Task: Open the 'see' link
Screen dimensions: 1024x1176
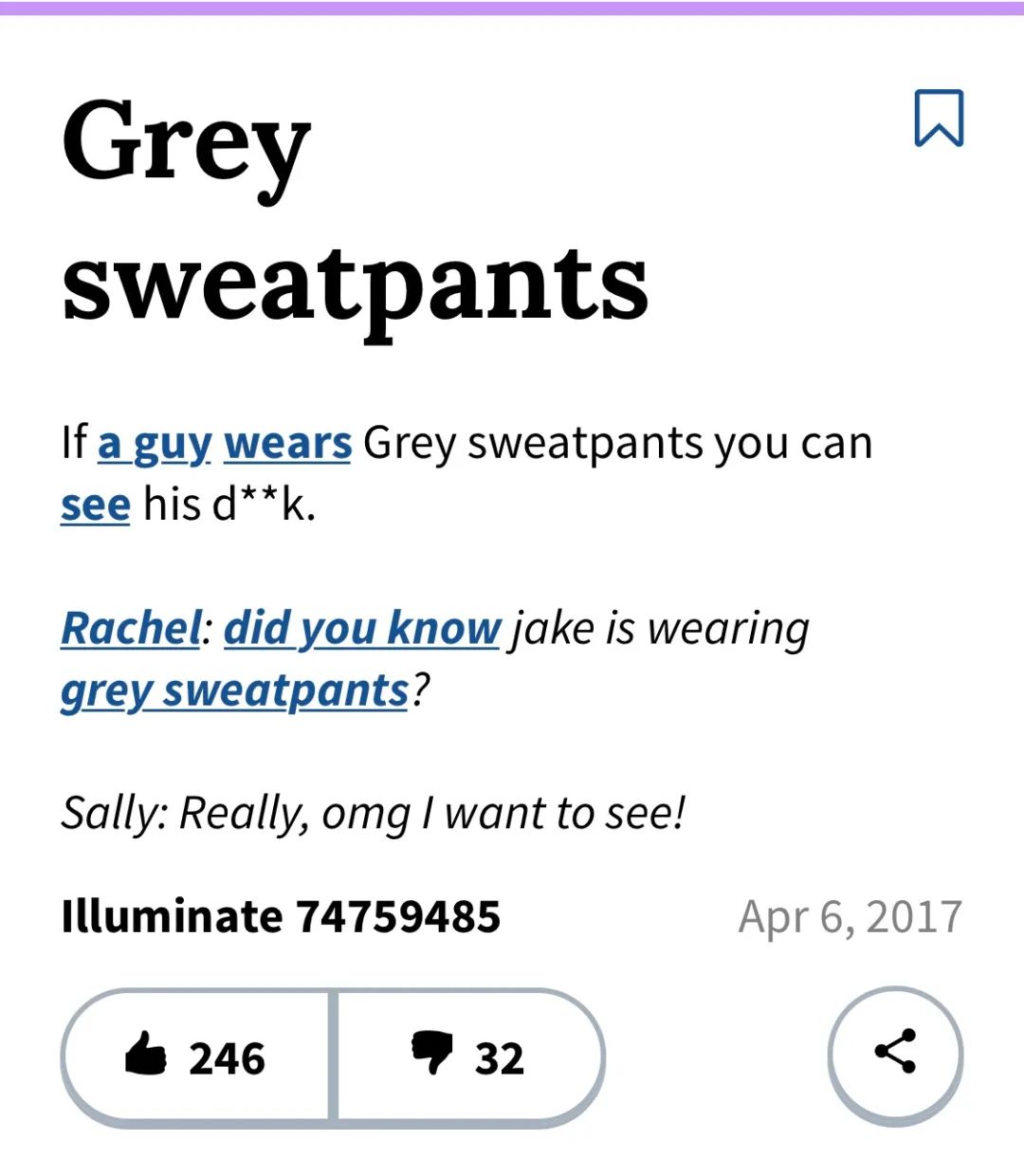Action: pos(95,505)
